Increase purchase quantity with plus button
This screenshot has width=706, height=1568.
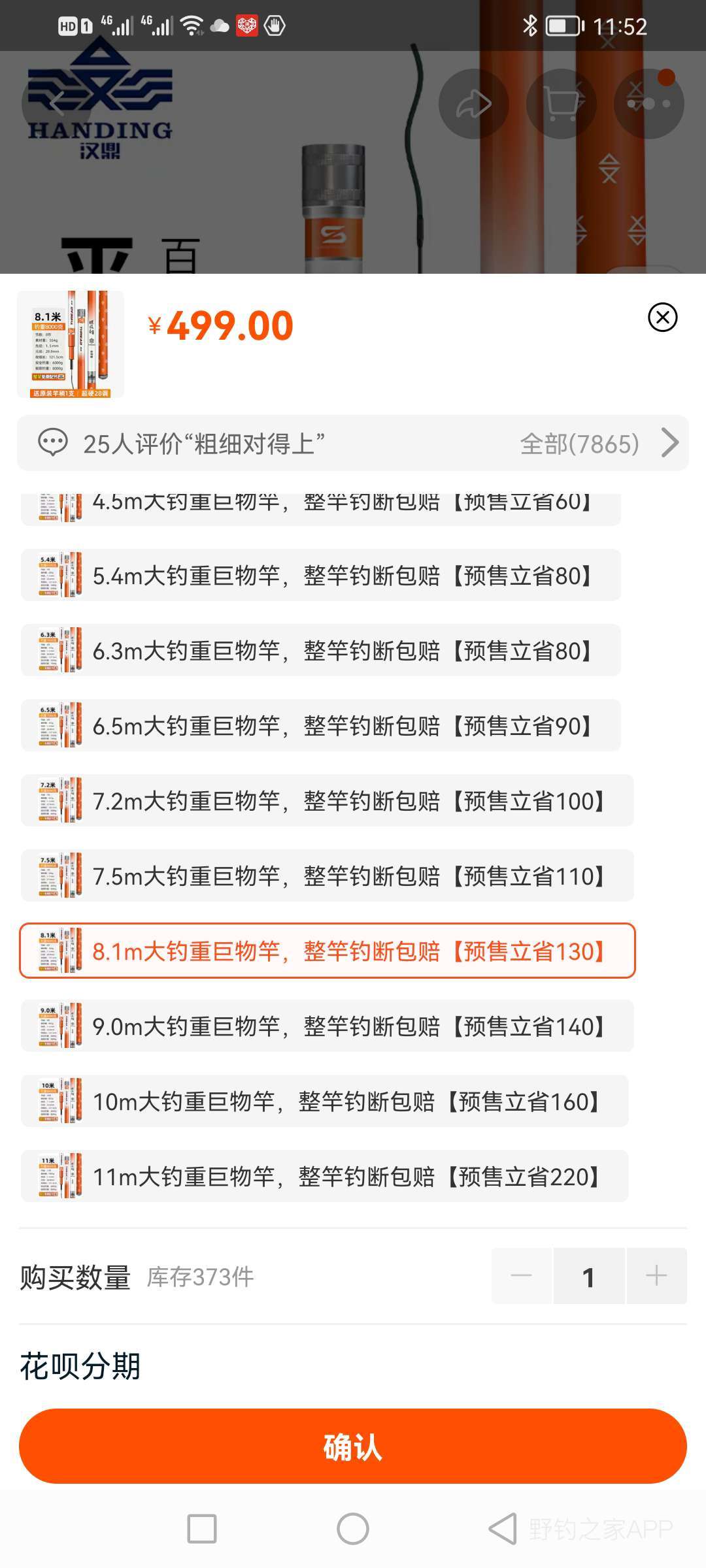point(656,1276)
